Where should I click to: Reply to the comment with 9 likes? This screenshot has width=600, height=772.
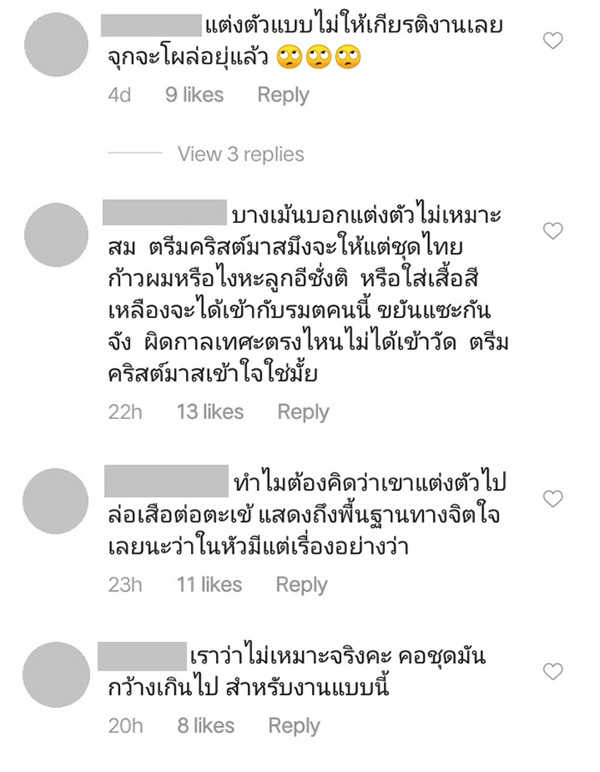coord(283,95)
